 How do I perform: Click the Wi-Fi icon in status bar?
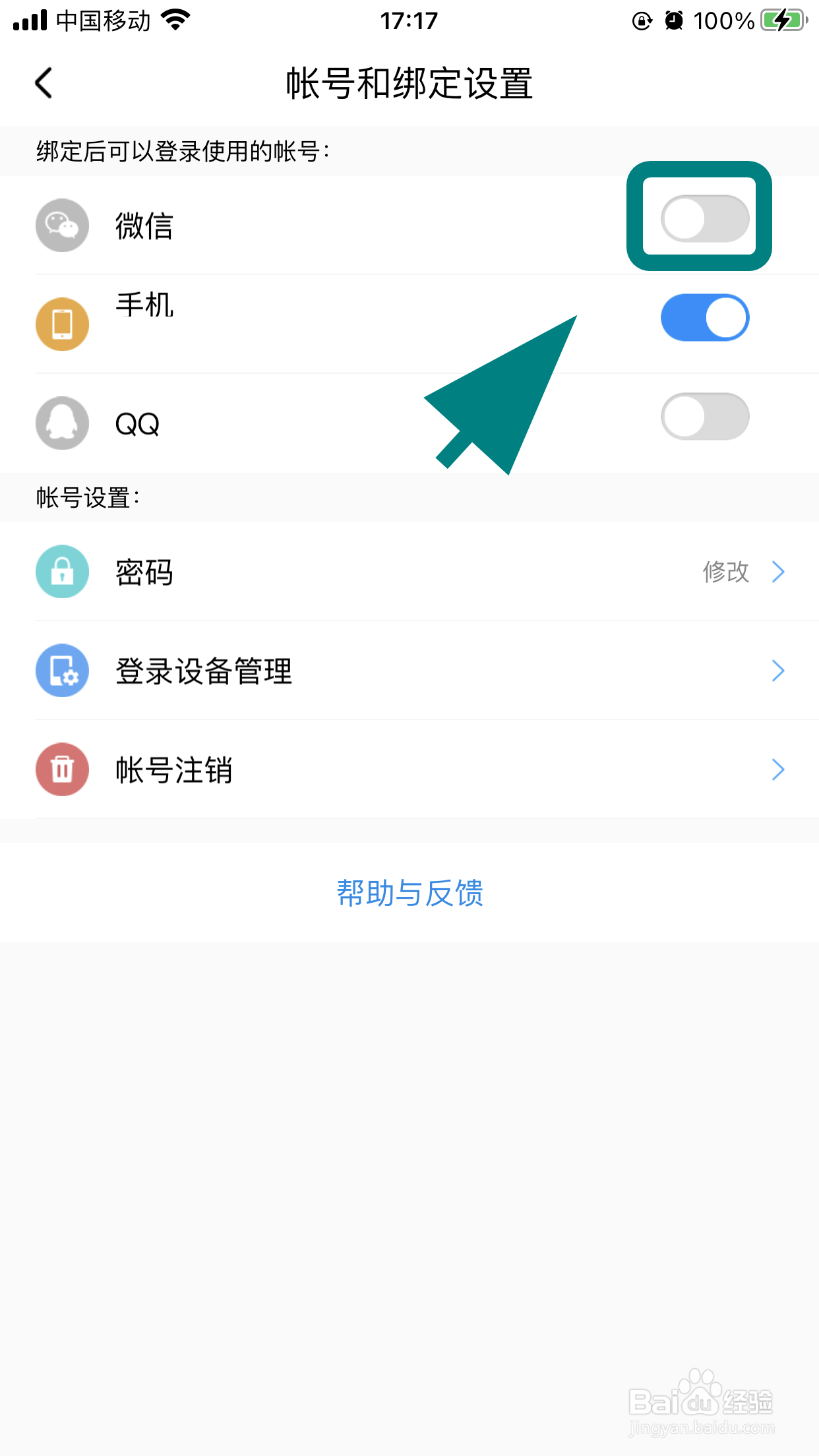point(173,20)
